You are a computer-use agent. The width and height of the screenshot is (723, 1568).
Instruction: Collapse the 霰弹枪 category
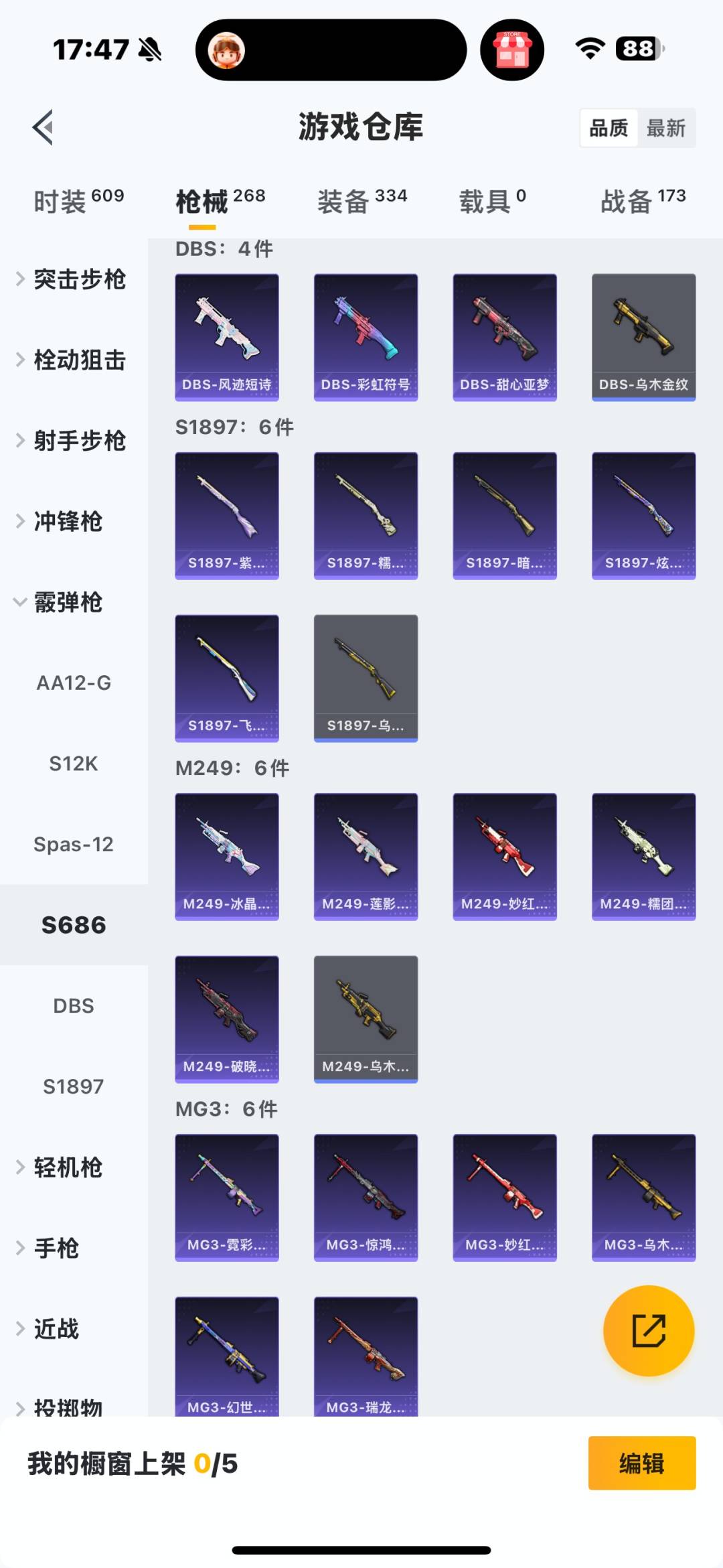click(x=67, y=603)
